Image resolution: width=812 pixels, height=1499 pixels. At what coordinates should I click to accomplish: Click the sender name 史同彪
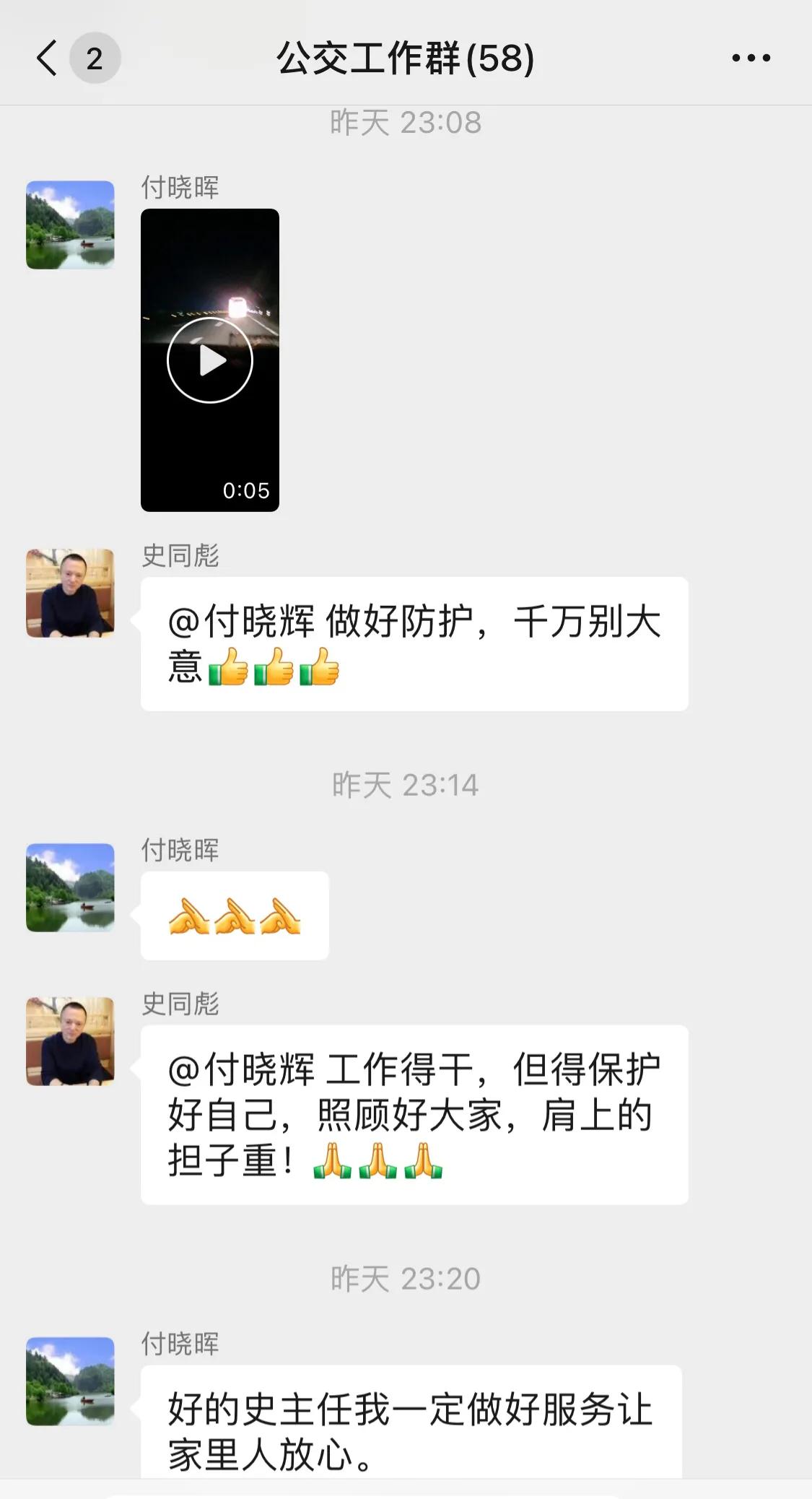point(179,557)
